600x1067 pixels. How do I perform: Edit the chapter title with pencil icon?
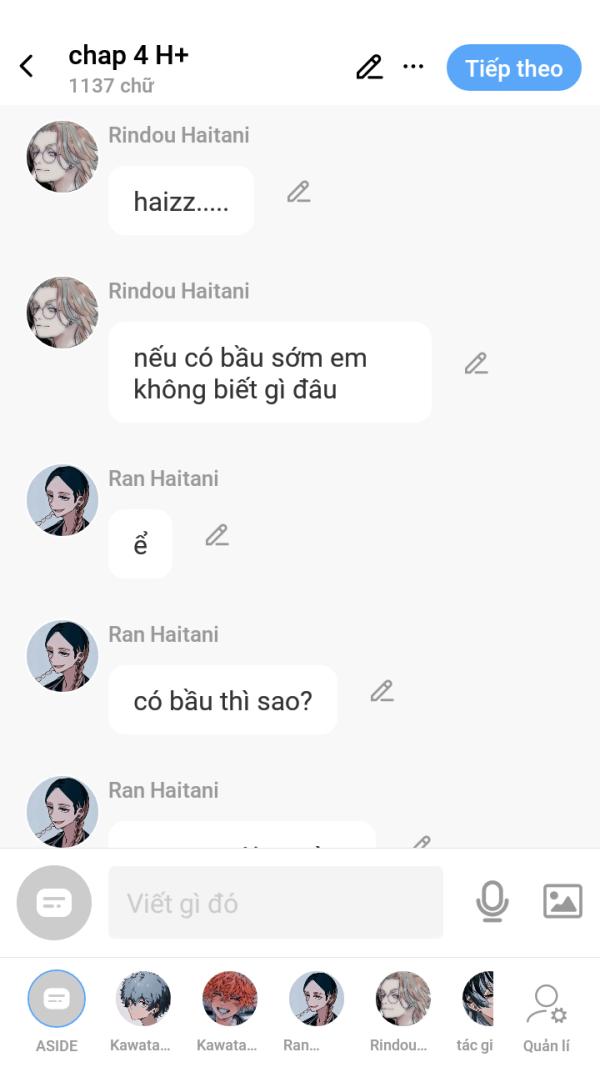[x=369, y=67]
